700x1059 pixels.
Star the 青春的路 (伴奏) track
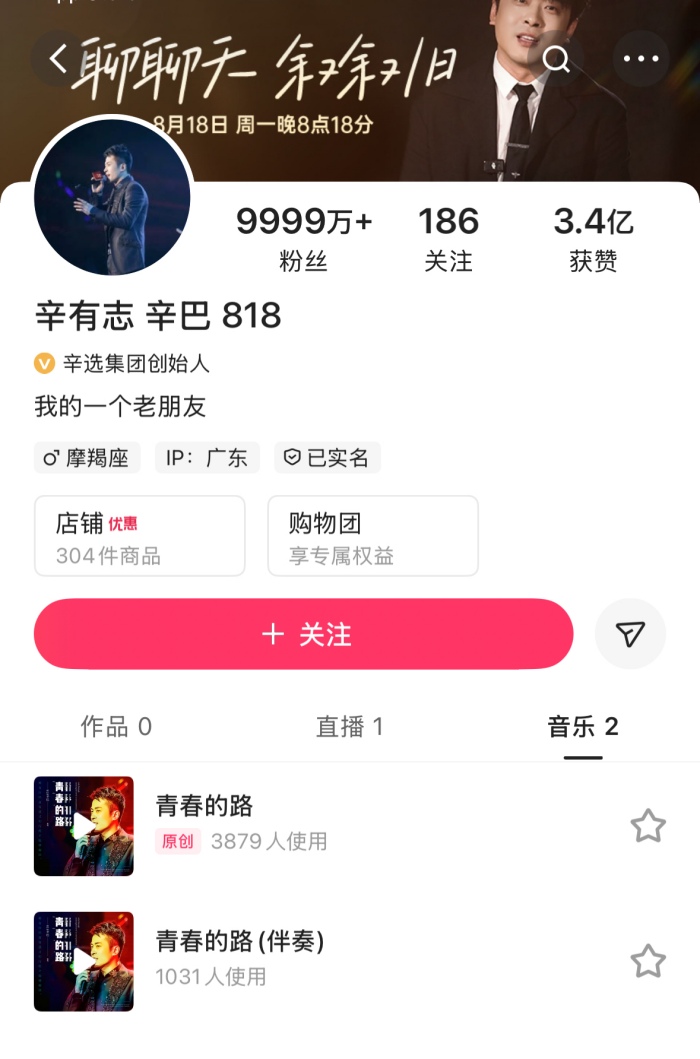[x=648, y=961]
